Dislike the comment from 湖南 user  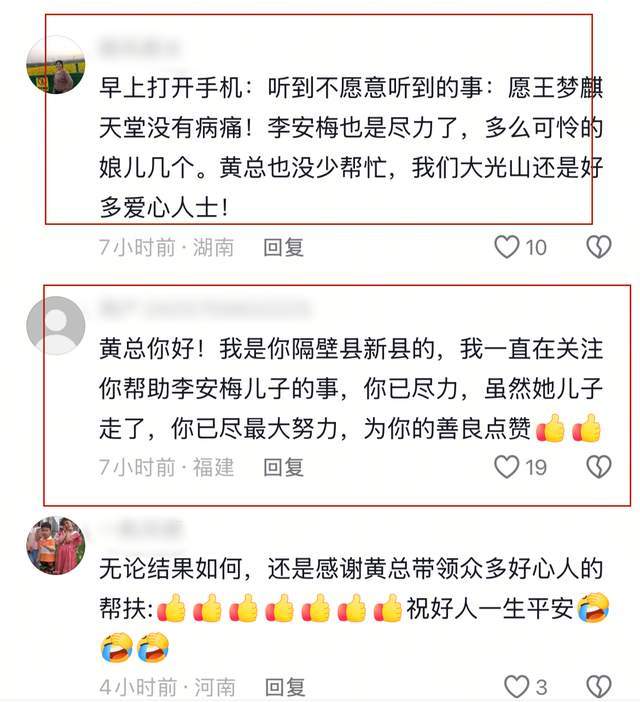point(598,247)
